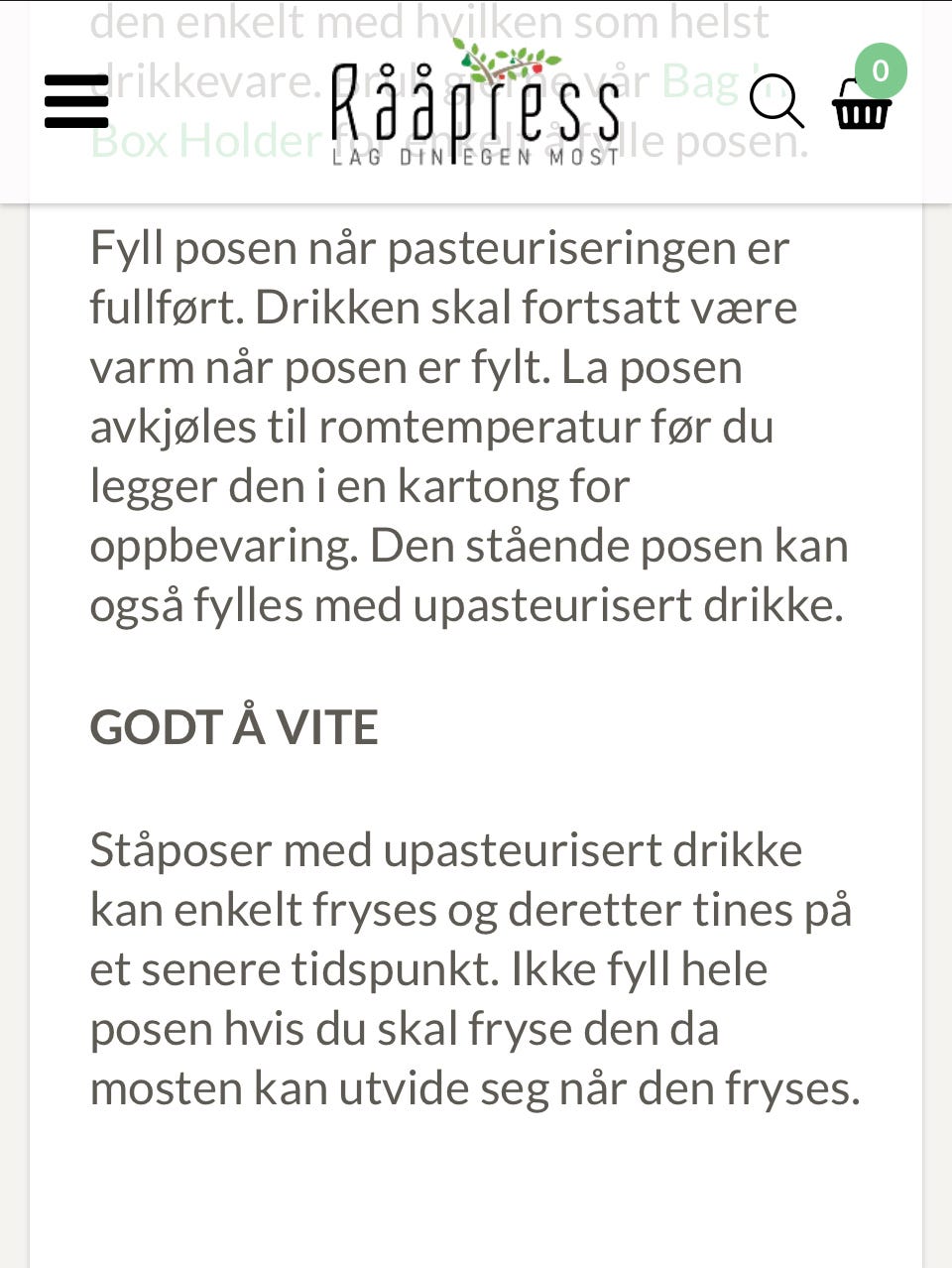This screenshot has width=952, height=1268.
Task: Select the 'GODT Å VITE' heading
Action: click(234, 727)
